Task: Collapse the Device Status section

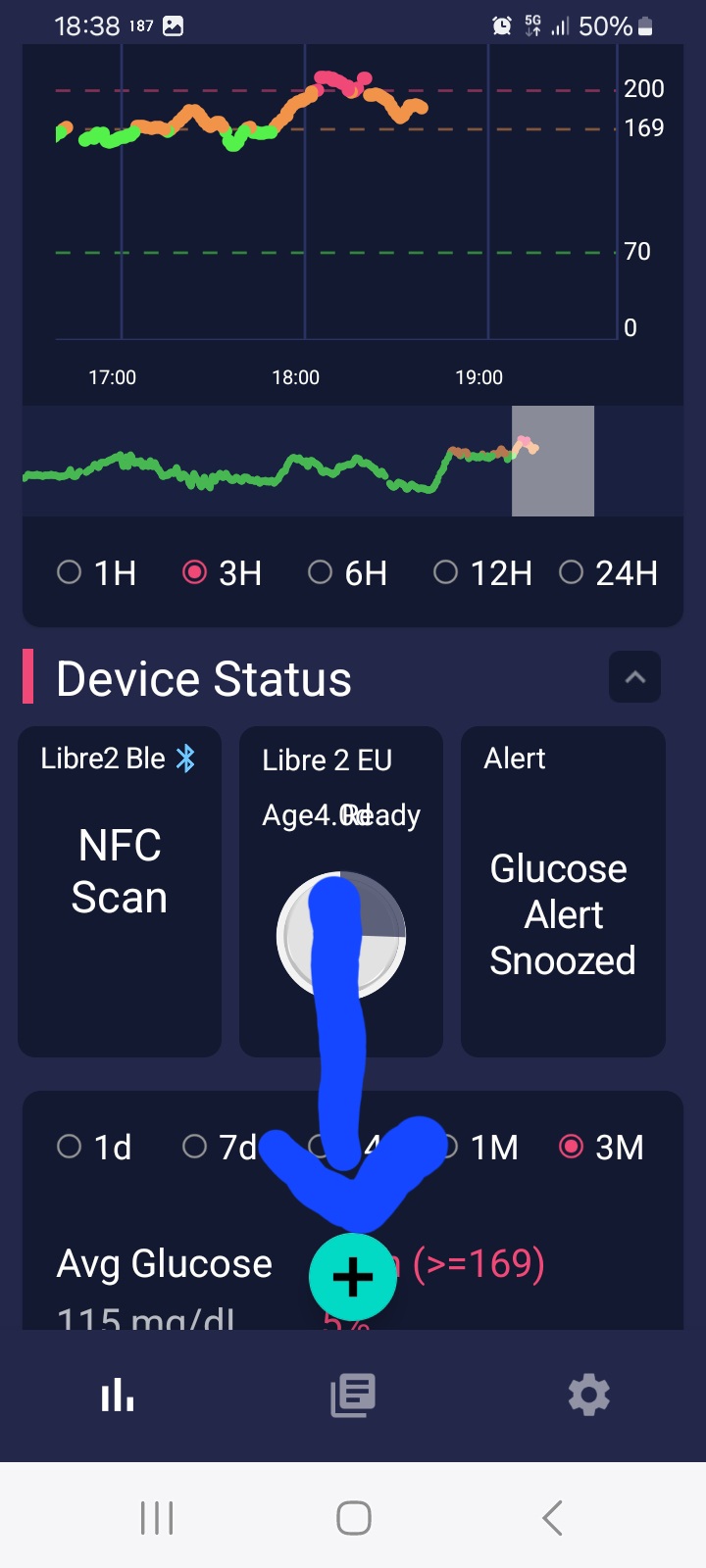Action: pyautogui.click(x=634, y=677)
